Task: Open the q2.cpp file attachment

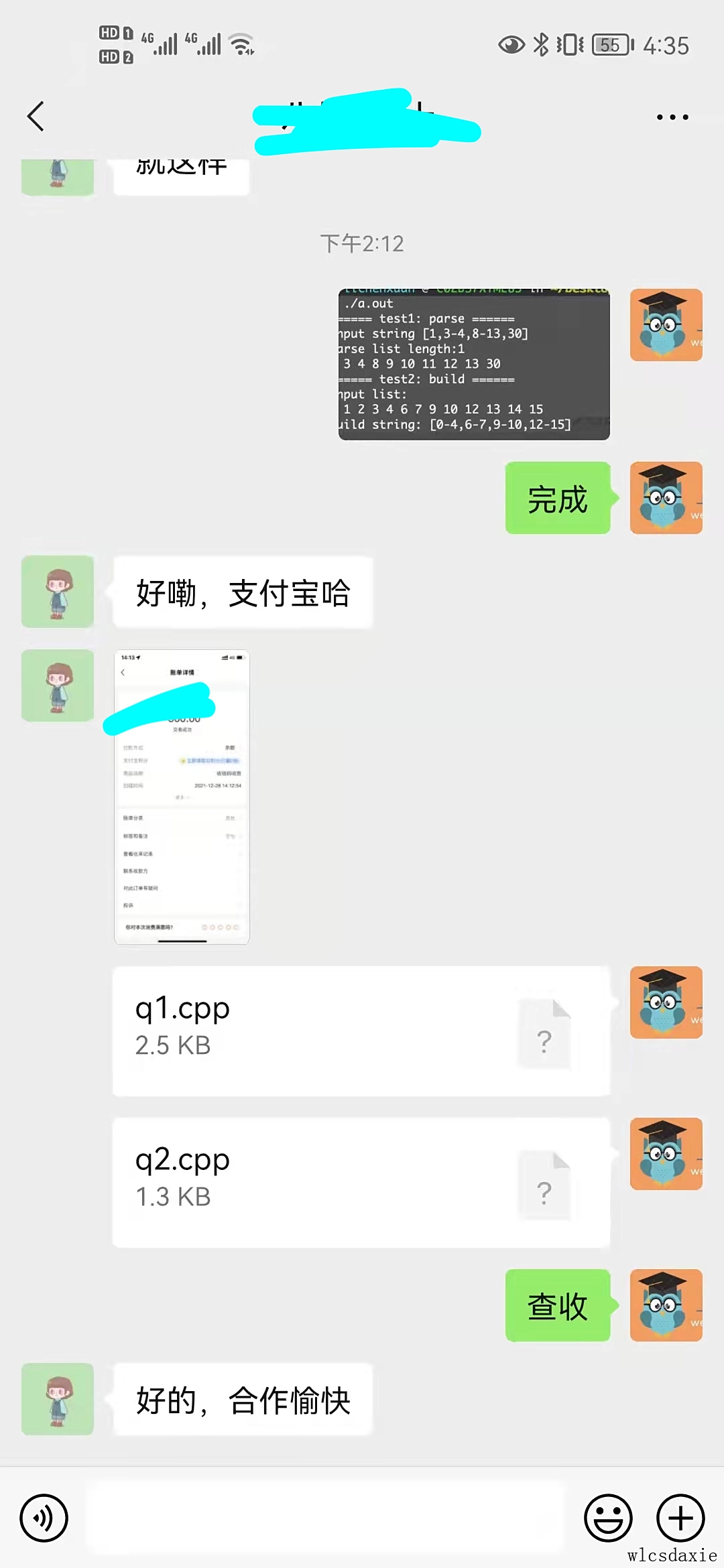Action: (361, 1182)
